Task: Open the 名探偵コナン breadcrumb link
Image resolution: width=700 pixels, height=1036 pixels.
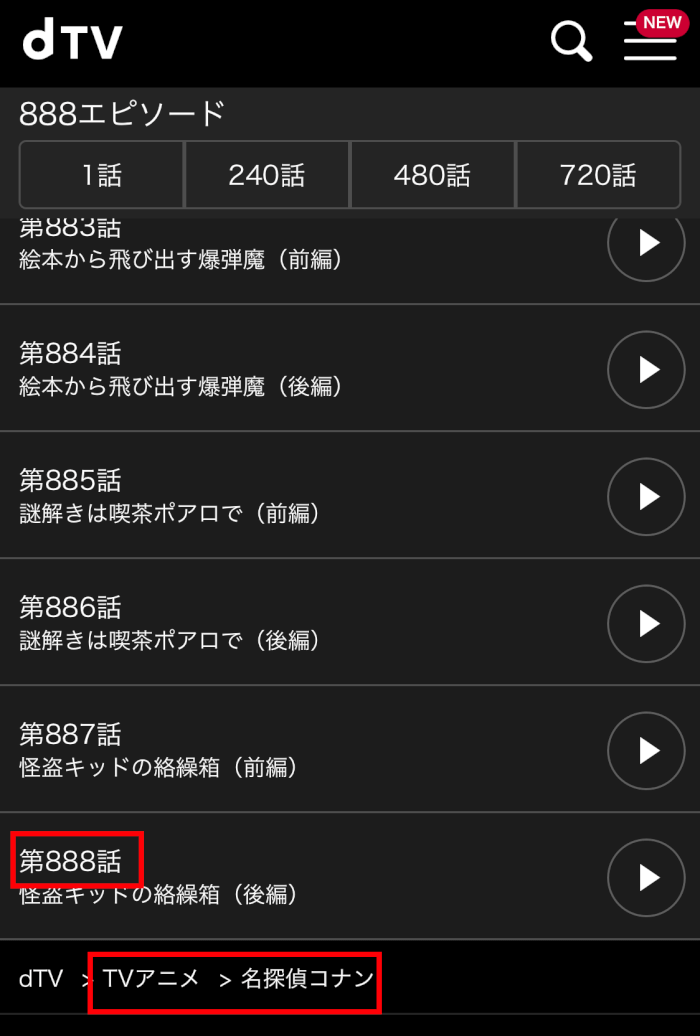Action: pyautogui.click(x=307, y=978)
